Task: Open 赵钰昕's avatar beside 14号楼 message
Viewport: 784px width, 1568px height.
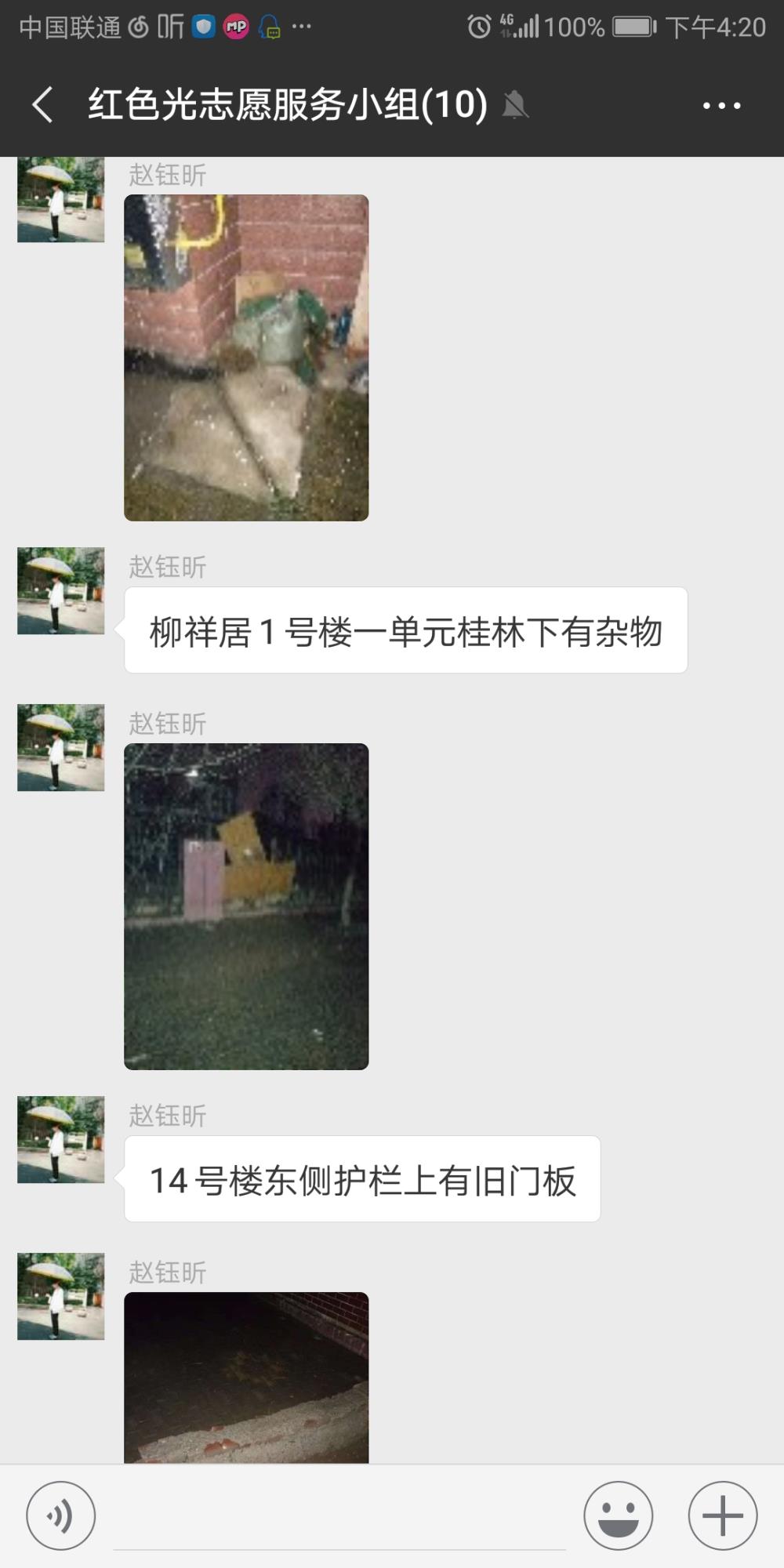Action: 61,1139
